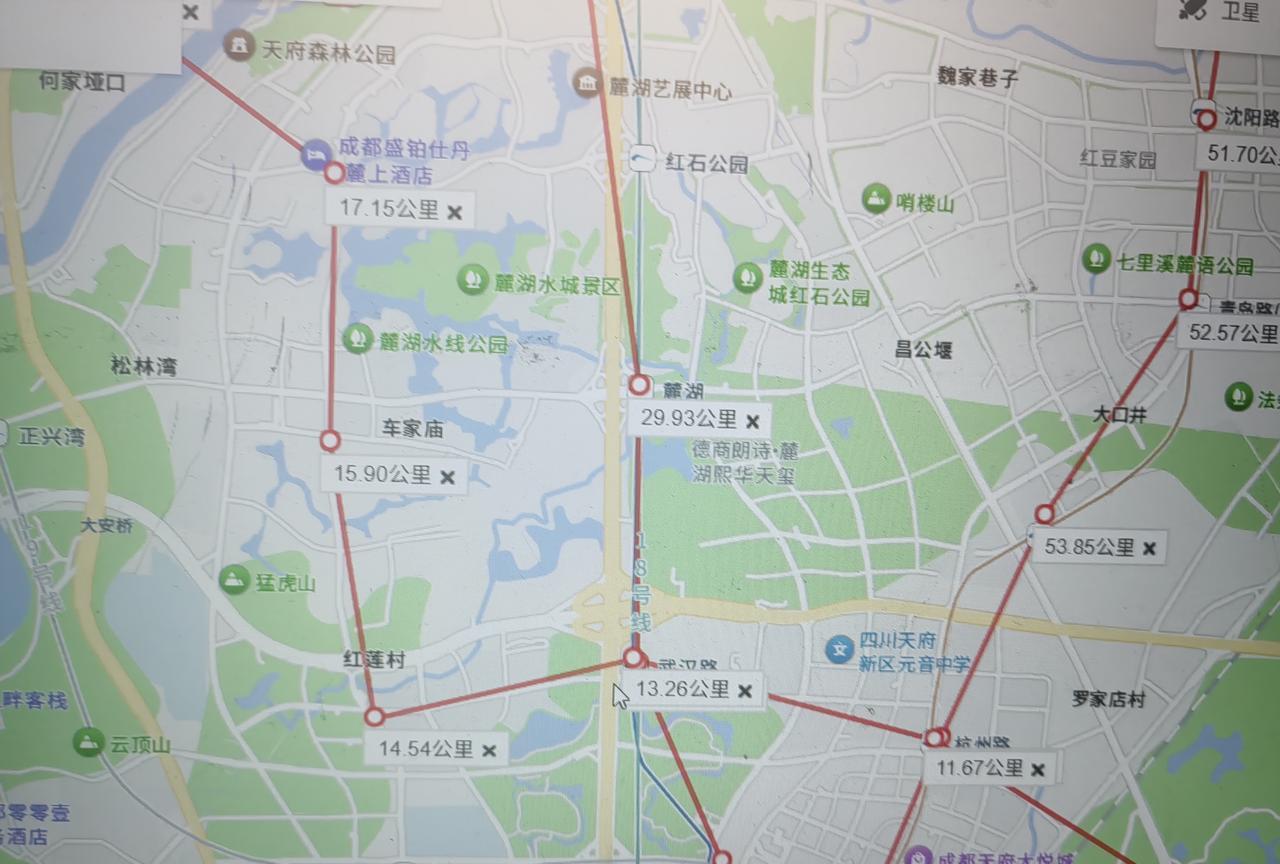Select the 麓湖艺展中心 museum marker
The height and width of the screenshot is (864, 1280).
pos(587,82)
